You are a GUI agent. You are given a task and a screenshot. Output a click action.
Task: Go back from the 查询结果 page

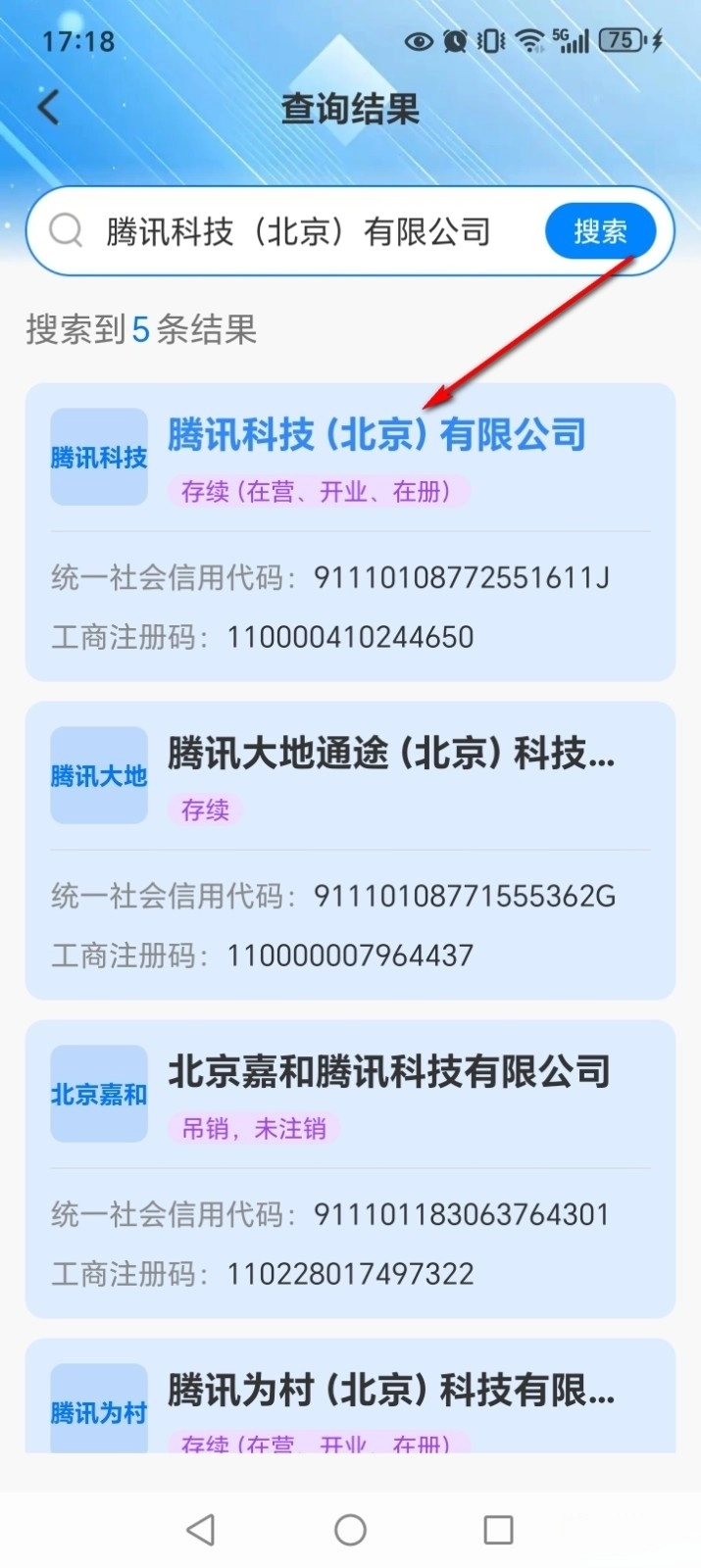pos(48,107)
